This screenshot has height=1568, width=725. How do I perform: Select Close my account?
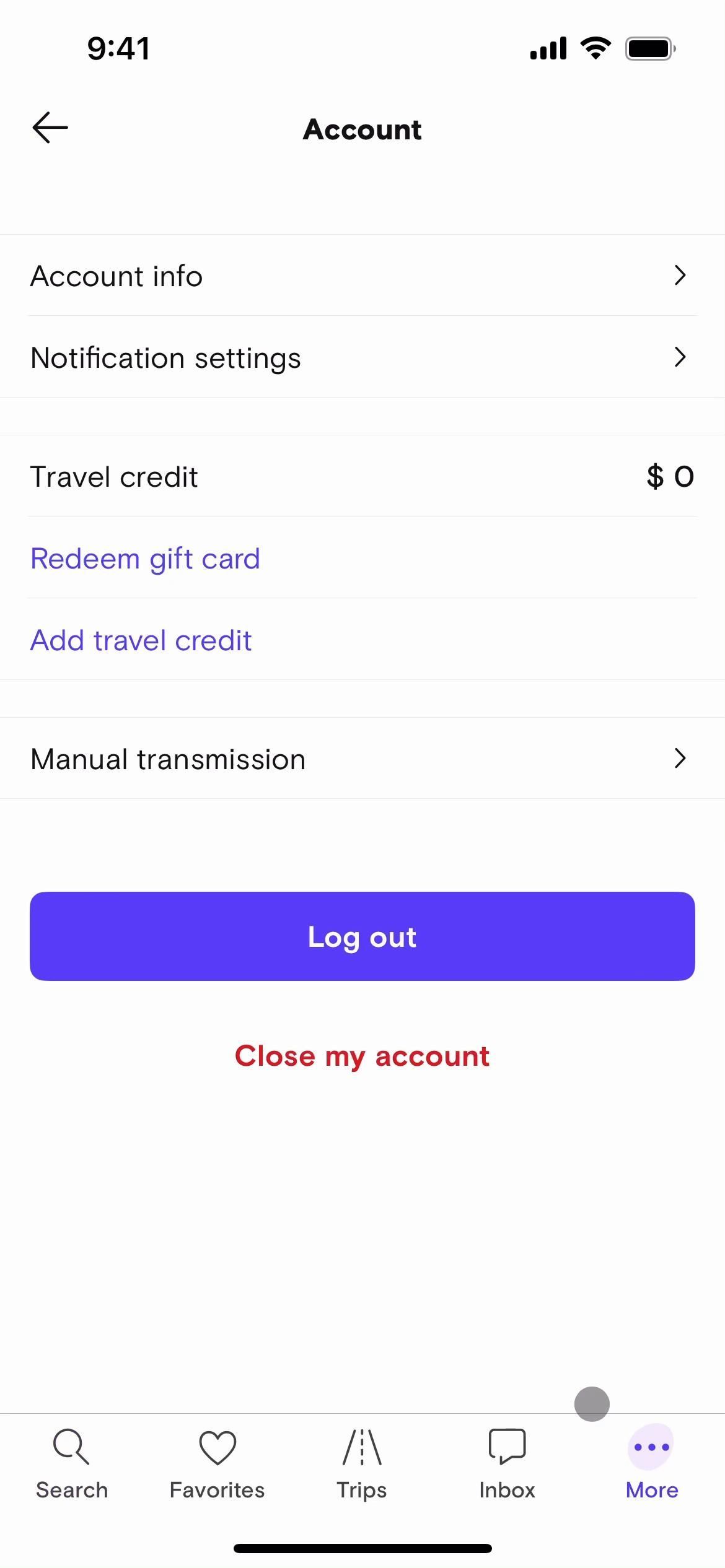pos(362,1056)
